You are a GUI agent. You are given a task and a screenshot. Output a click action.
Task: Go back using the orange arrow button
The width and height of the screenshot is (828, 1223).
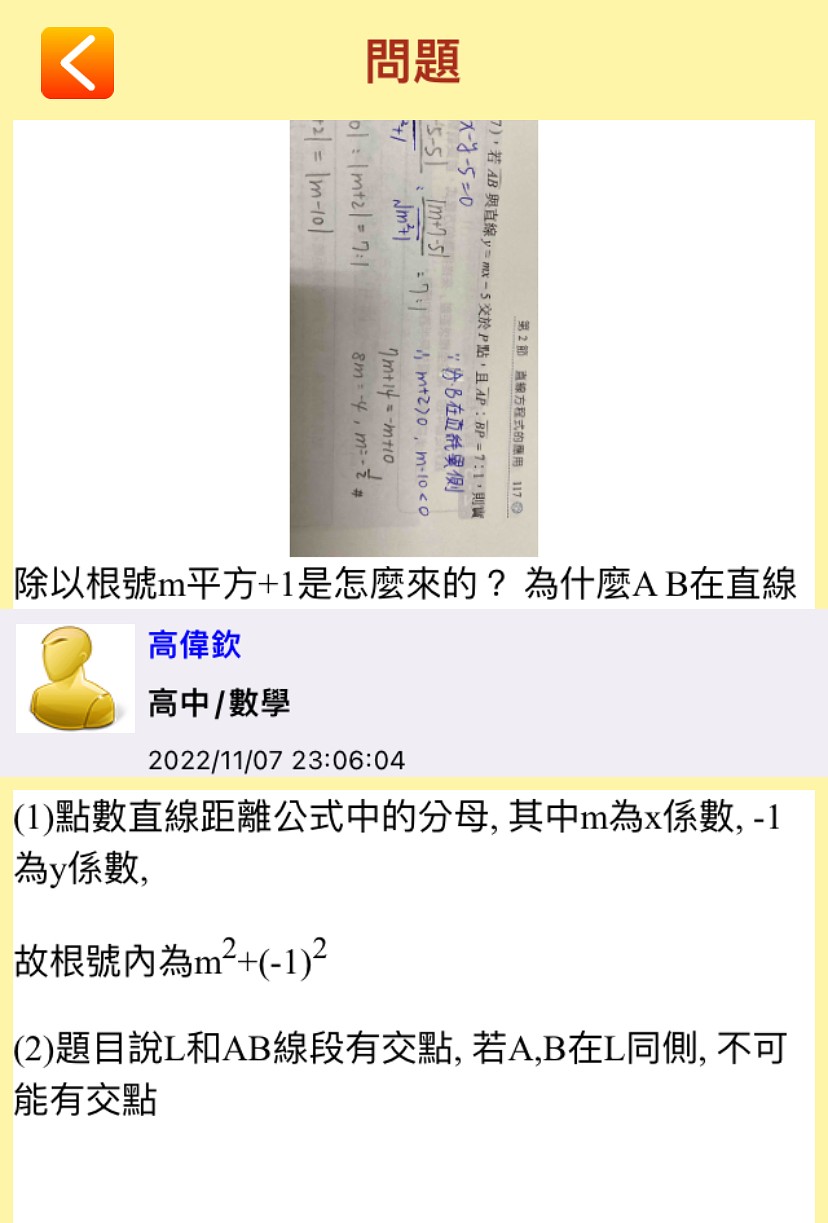(x=77, y=63)
